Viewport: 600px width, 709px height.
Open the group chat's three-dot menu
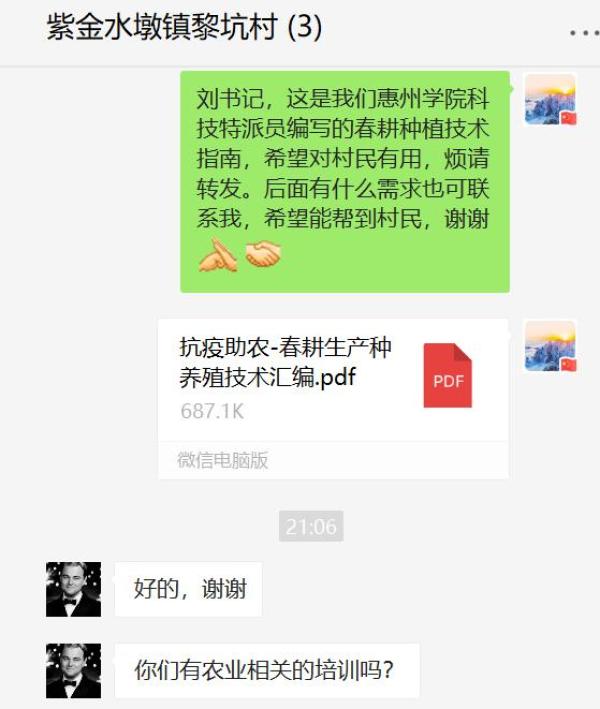click(x=583, y=31)
